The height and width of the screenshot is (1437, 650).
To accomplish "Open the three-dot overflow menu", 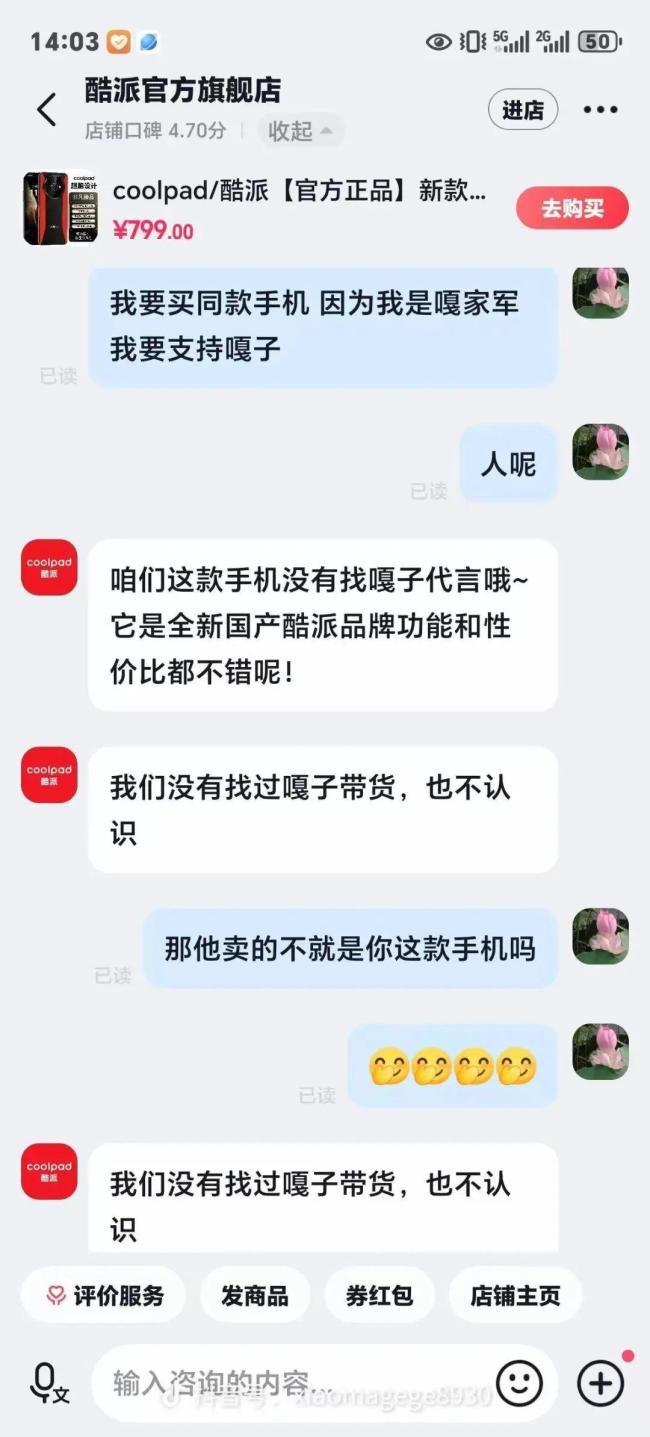I will tap(600, 110).
